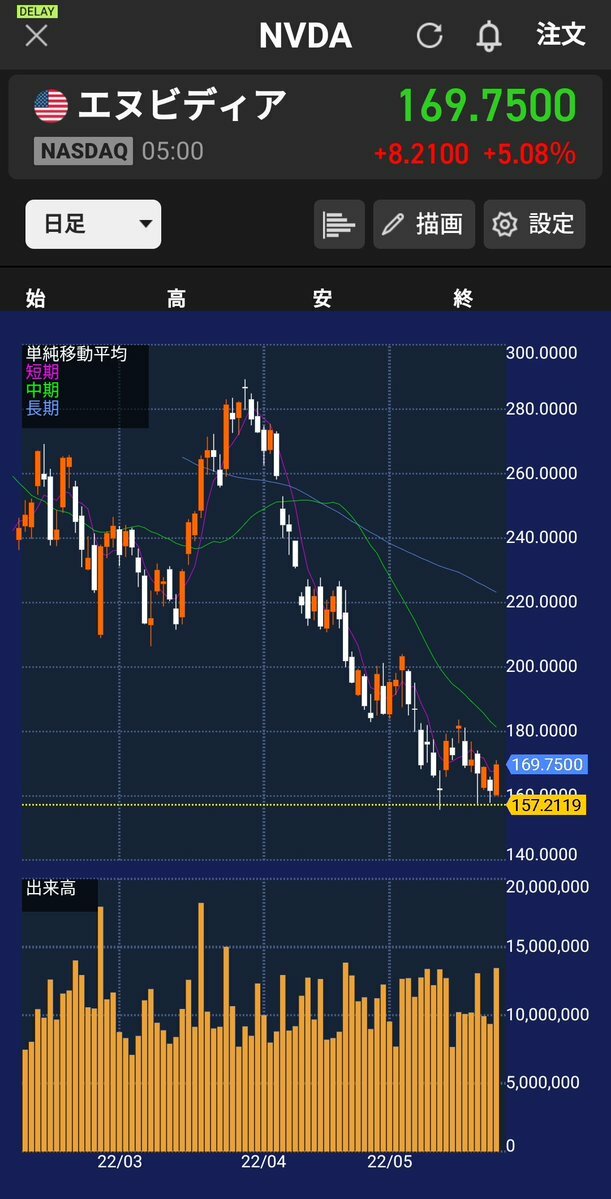This screenshot has width=611, height=1199.
Task: Open the price alert bell
Action: point(489,35)
